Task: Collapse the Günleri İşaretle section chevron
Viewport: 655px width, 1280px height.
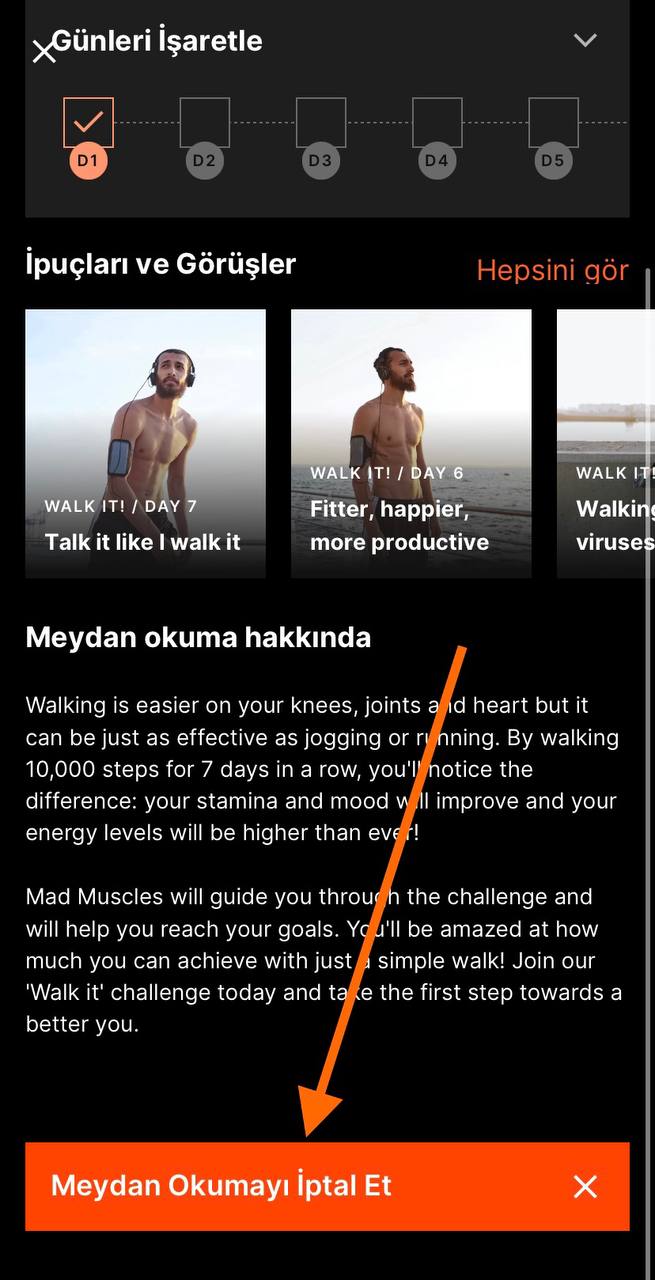Action: 585,40
